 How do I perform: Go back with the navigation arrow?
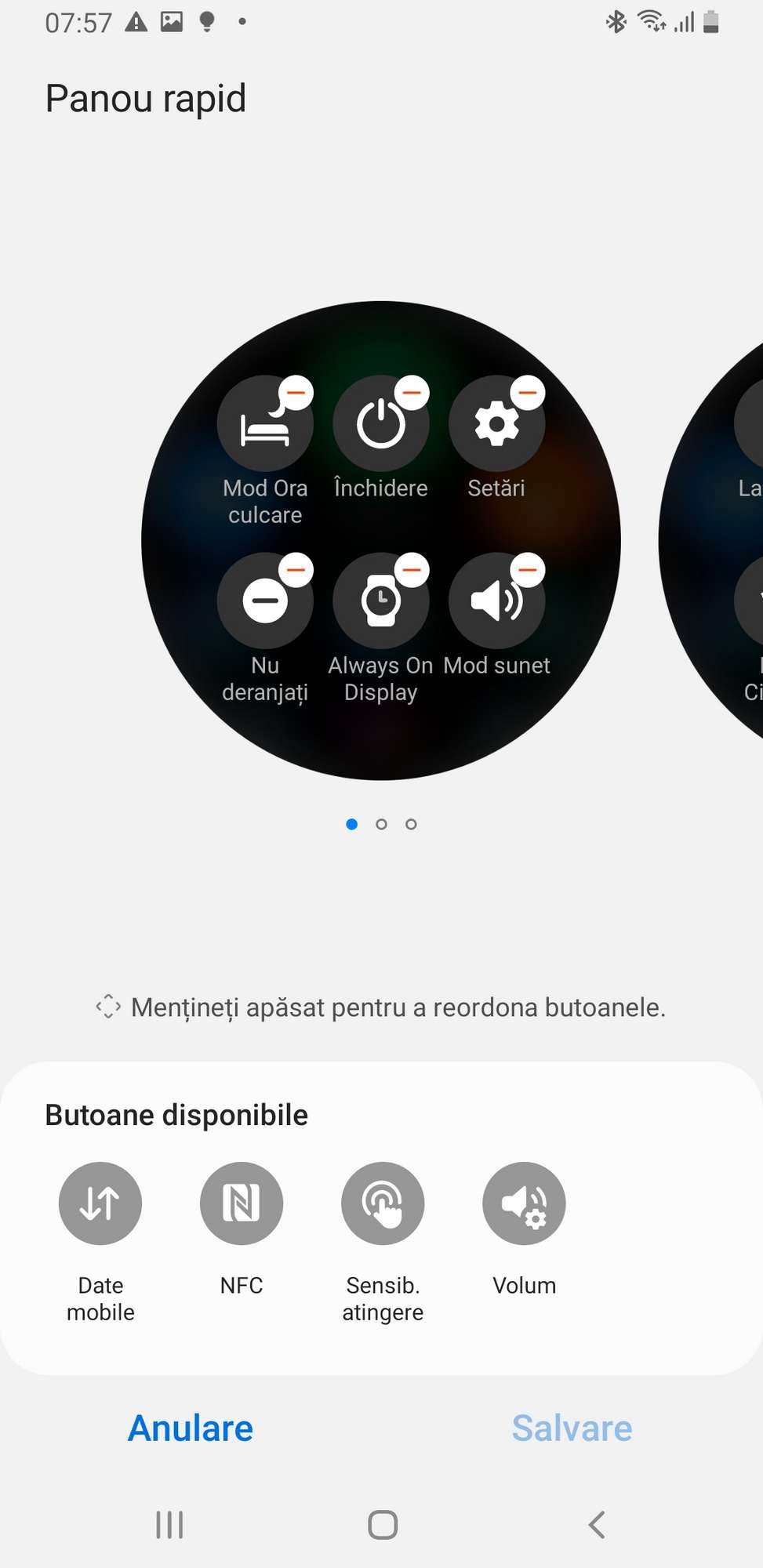click(x=596, y=1525)
